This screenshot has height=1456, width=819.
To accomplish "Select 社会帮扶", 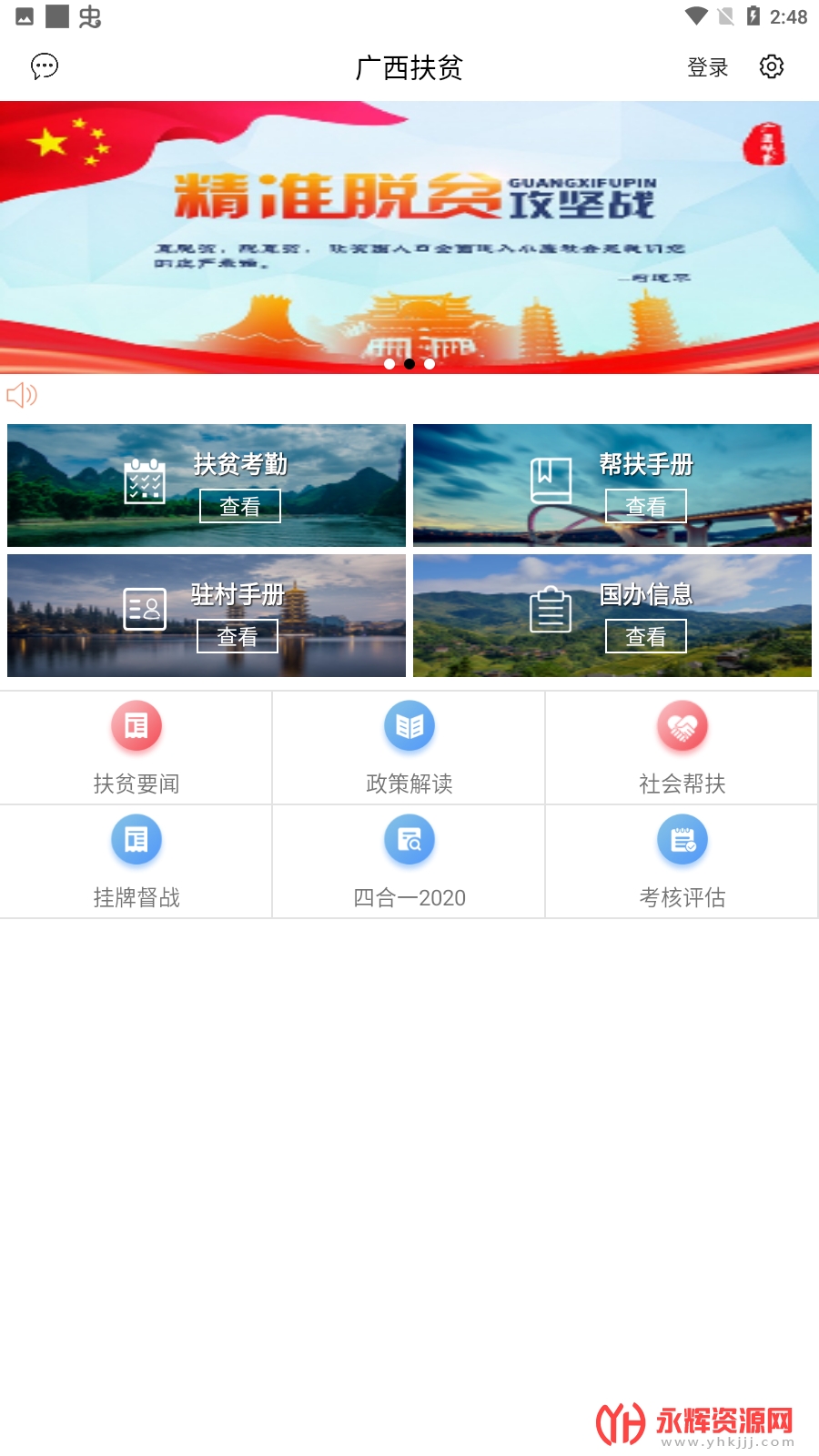I will (682, 748).
